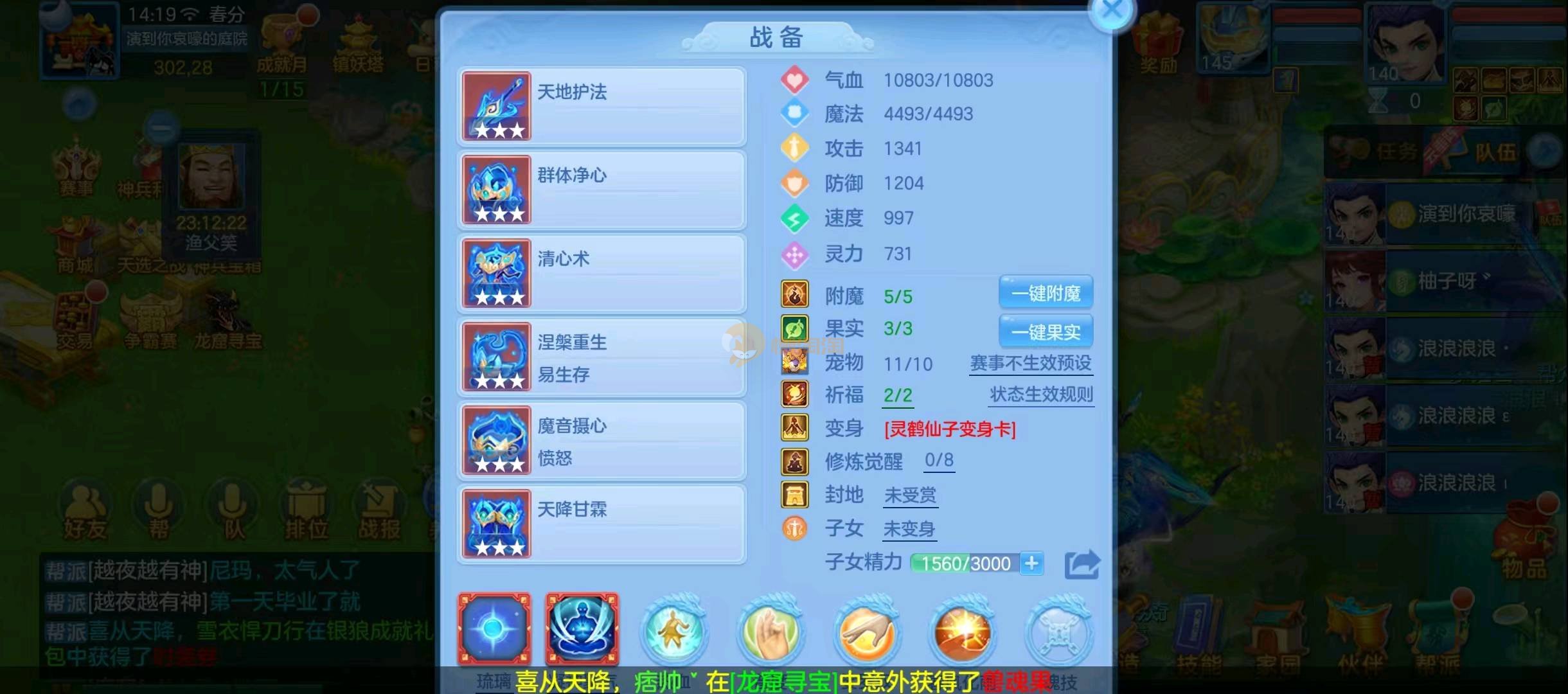Select the 天降甘霖 equipment row
This screenshot has width=1568, height=694.
point(601,524)
